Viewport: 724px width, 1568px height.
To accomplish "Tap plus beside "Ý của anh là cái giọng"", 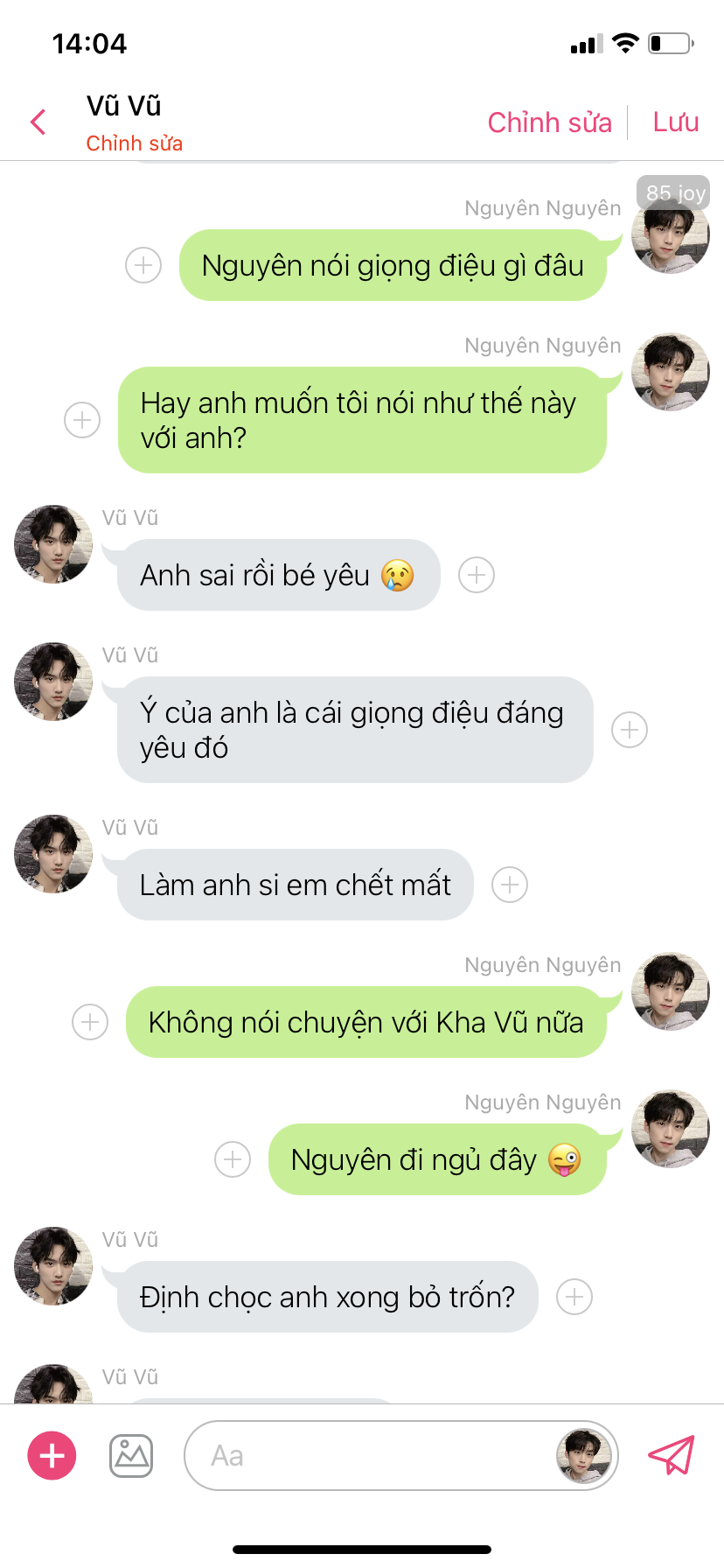I will point(630,730).
